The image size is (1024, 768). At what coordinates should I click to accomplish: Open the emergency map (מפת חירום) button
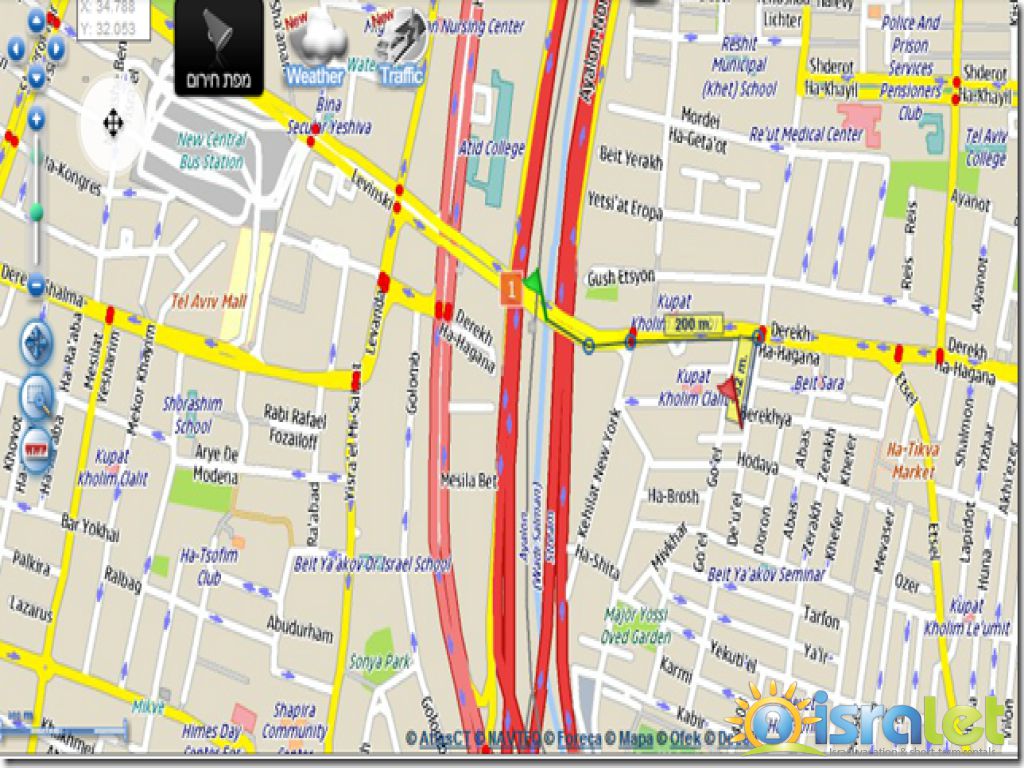(x=219, y=48)
